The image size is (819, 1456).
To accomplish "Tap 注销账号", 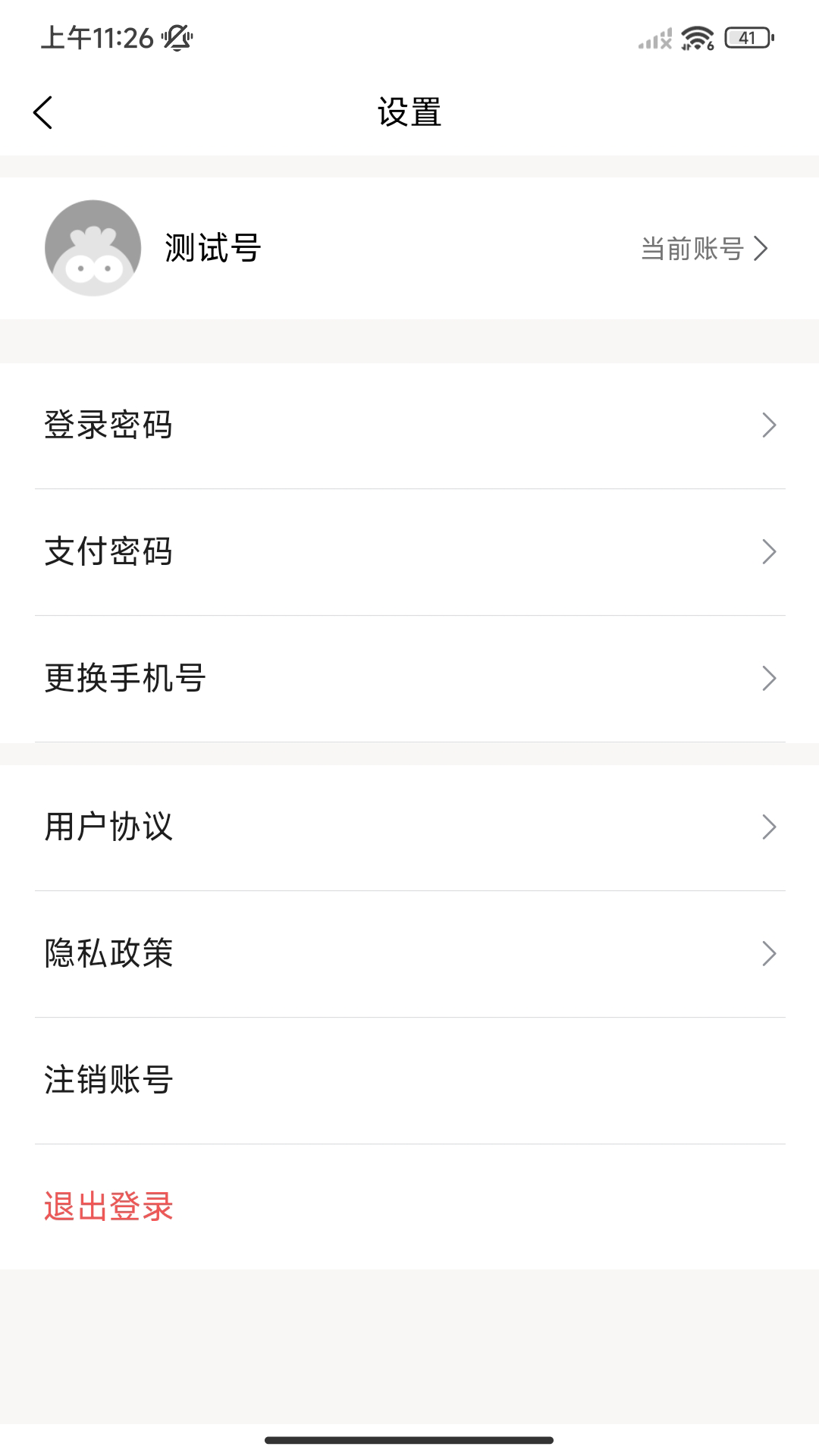I will pos(409,1081).
